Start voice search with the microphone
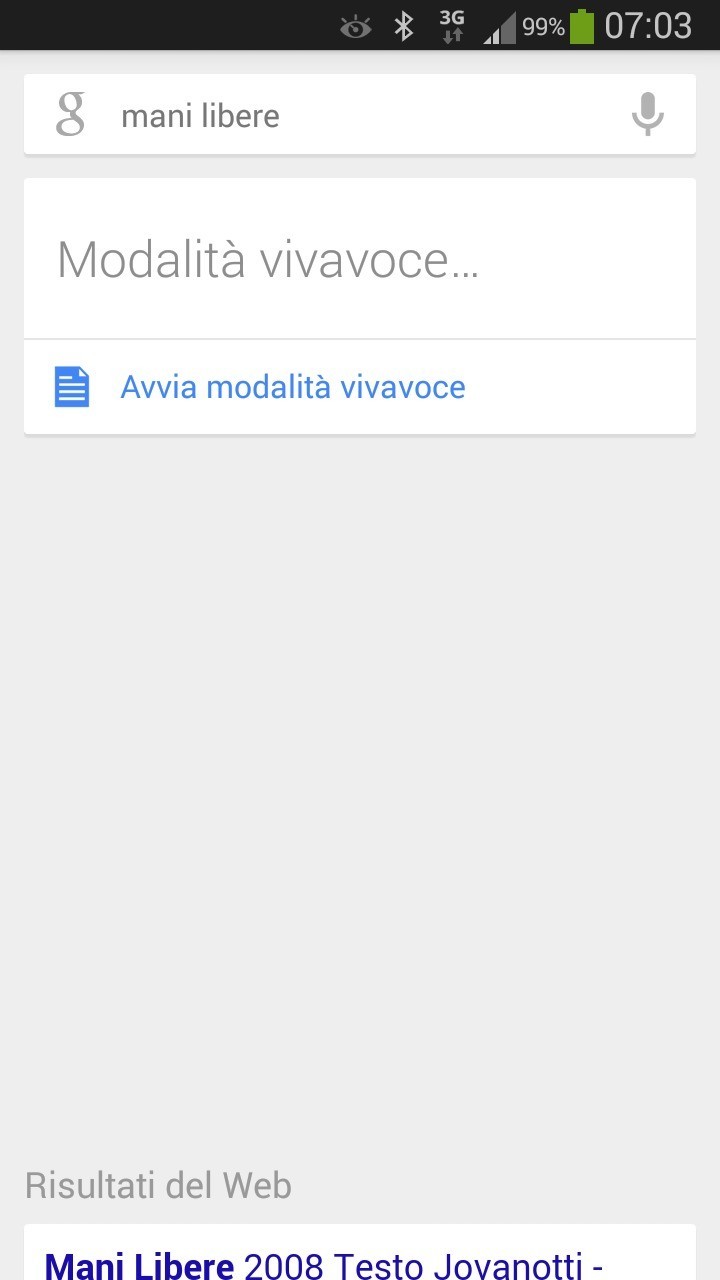The width and height of the screenshot is (720, 1280). (x=647, y=115)
